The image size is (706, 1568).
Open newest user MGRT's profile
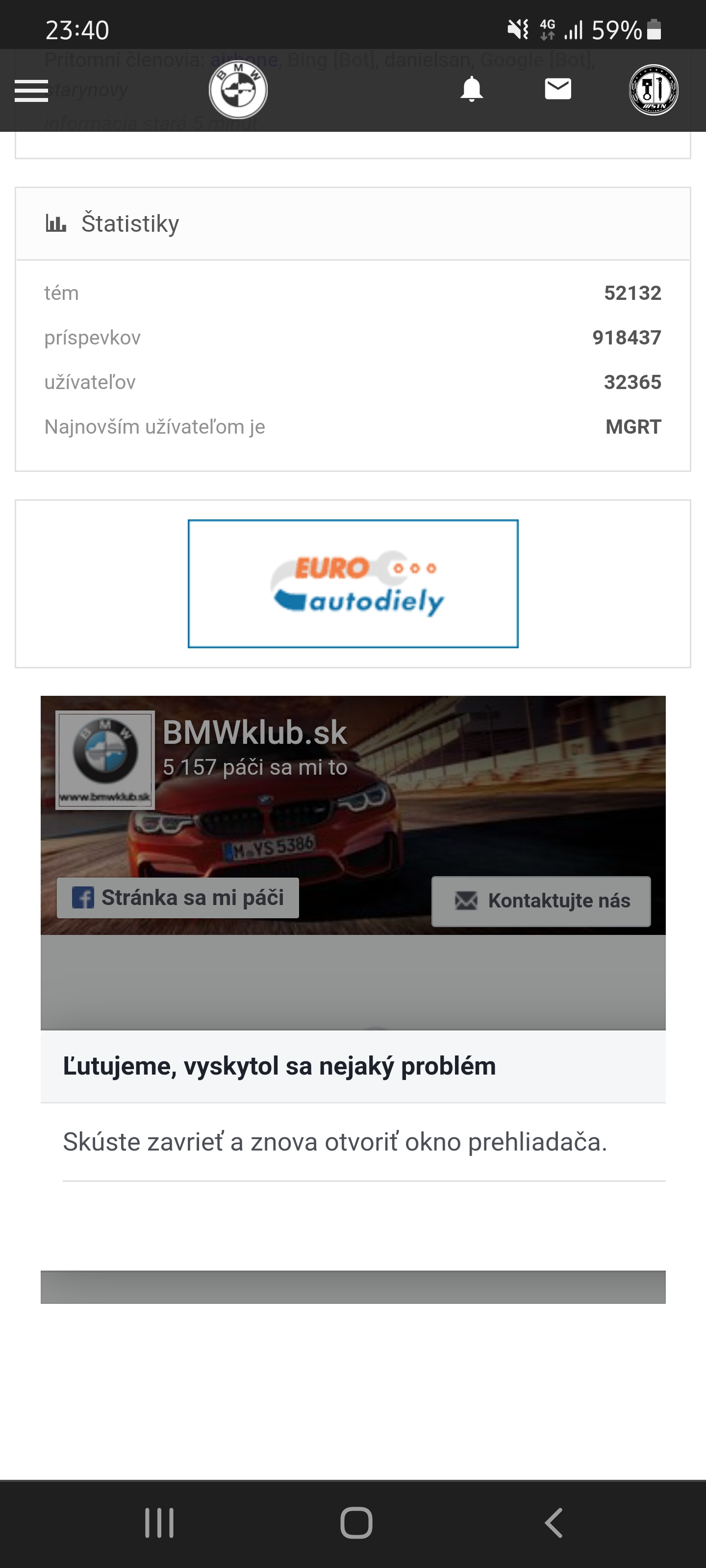[633, 427]
